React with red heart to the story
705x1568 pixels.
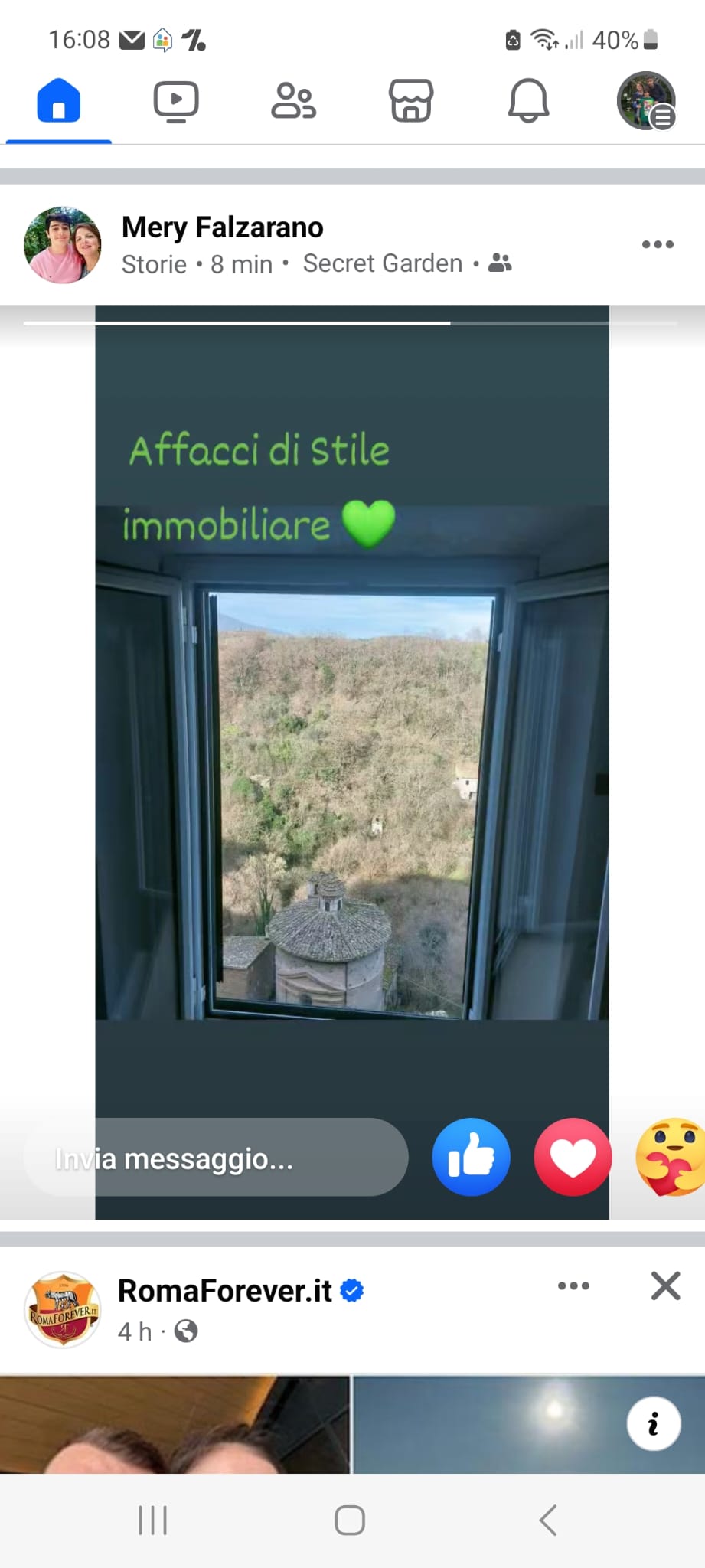(573, 1157)
